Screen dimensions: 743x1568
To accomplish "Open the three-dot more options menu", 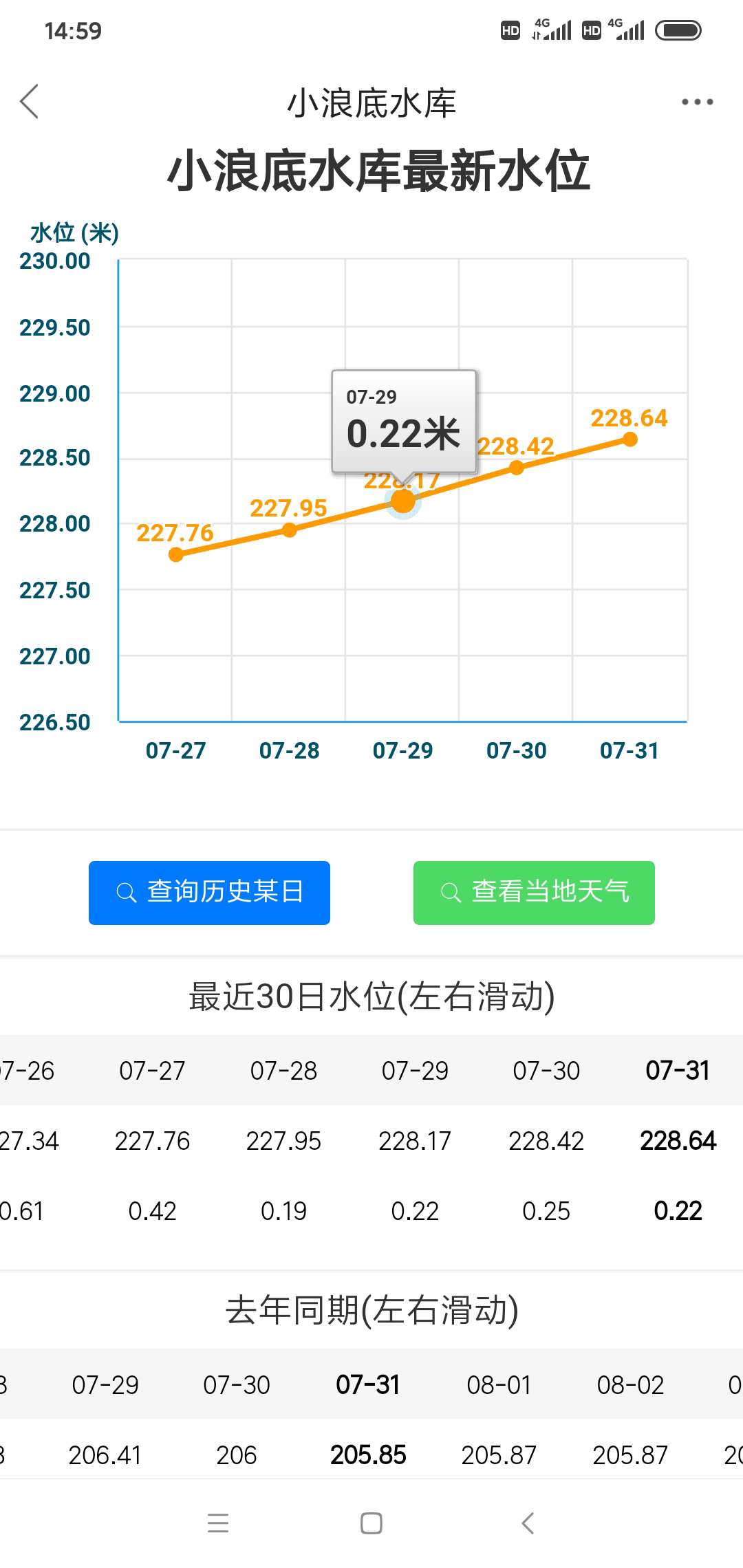I will (x=697, y=102).
